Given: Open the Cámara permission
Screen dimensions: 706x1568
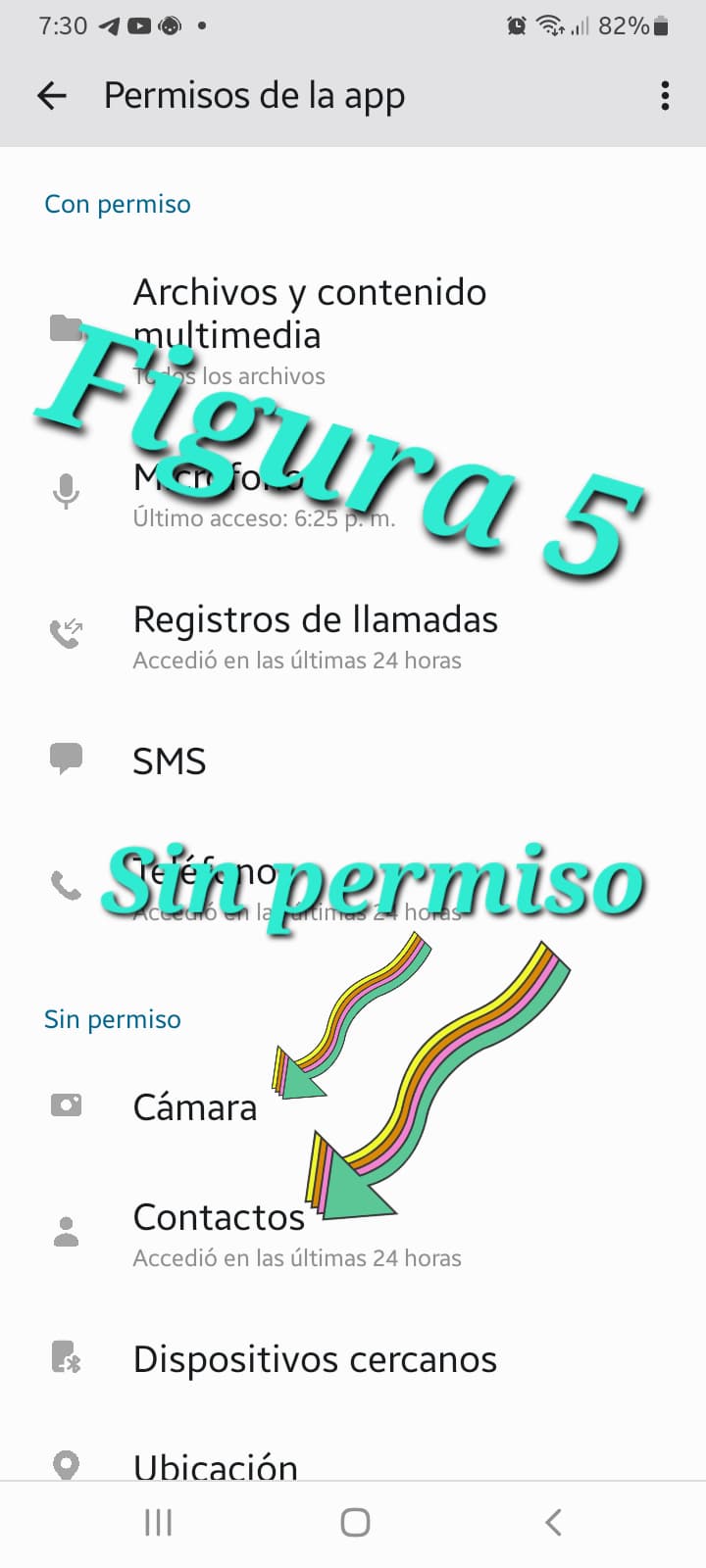Looking at the screenshot, I should (195, 1107).
